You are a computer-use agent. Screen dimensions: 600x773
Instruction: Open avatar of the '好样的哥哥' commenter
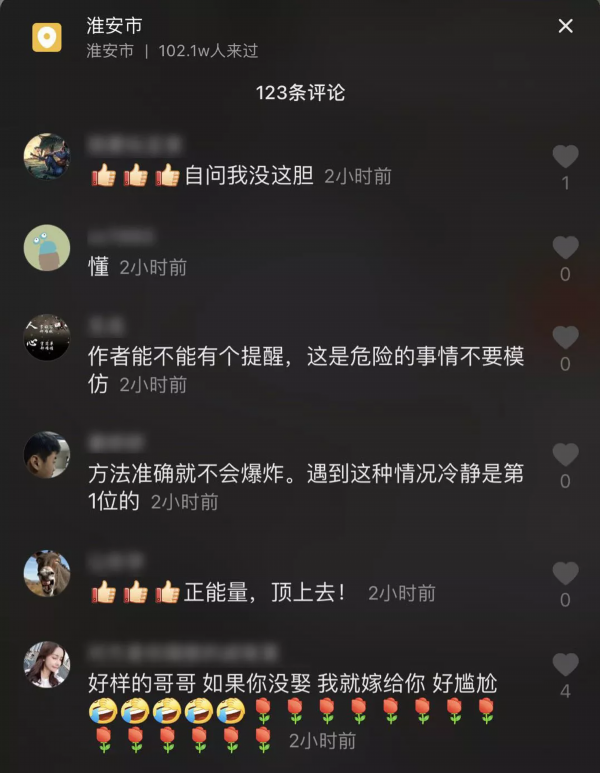click(x=47, y=665)
